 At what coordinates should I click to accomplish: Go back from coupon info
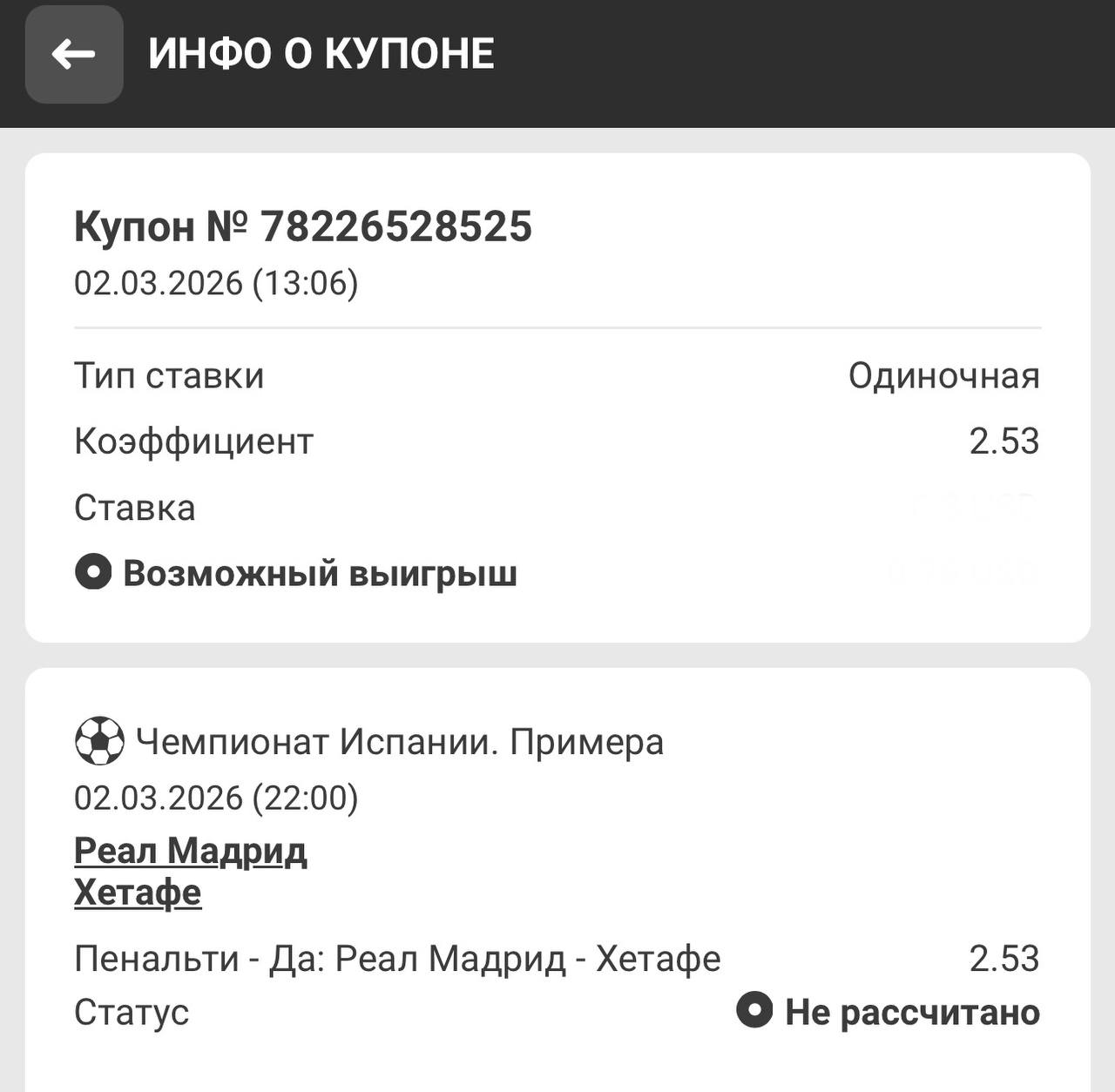[74, 54]
